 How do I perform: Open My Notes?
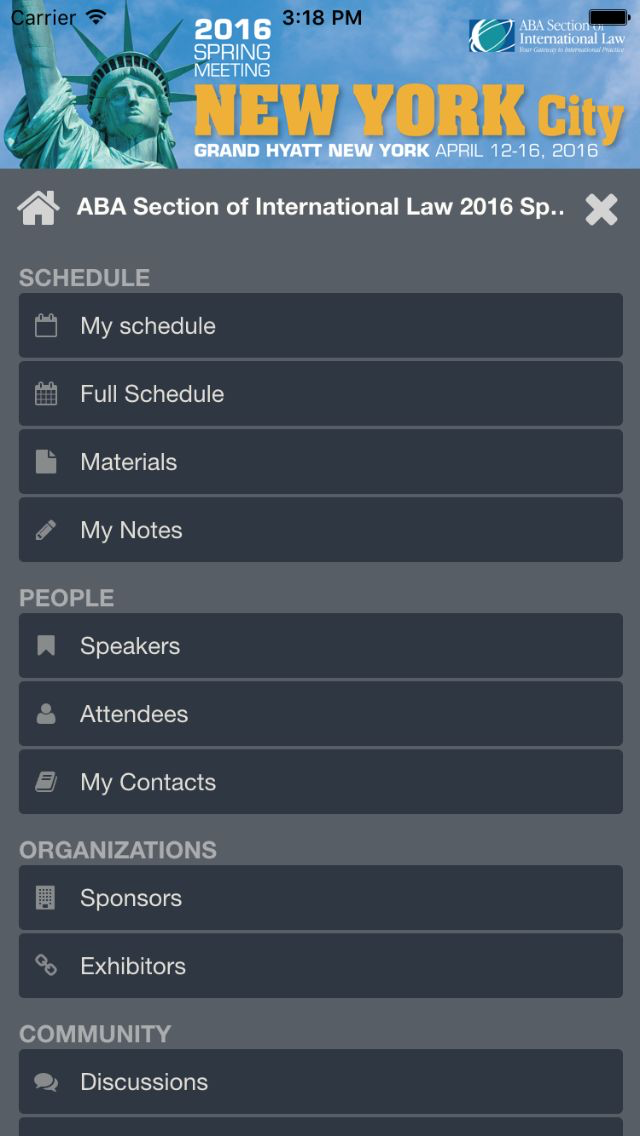[x=320, y=530]
